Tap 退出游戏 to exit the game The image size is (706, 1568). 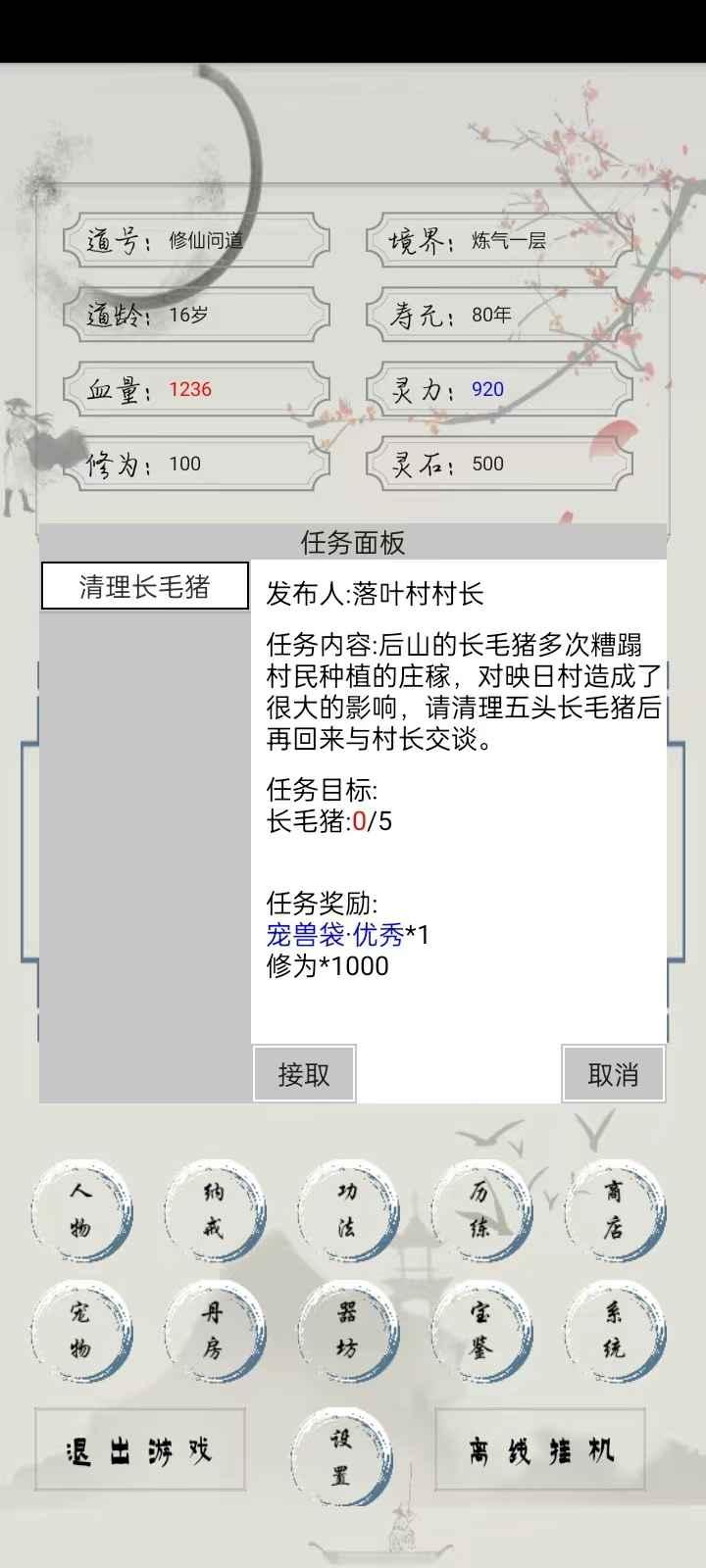click(x=139, y=1451)
